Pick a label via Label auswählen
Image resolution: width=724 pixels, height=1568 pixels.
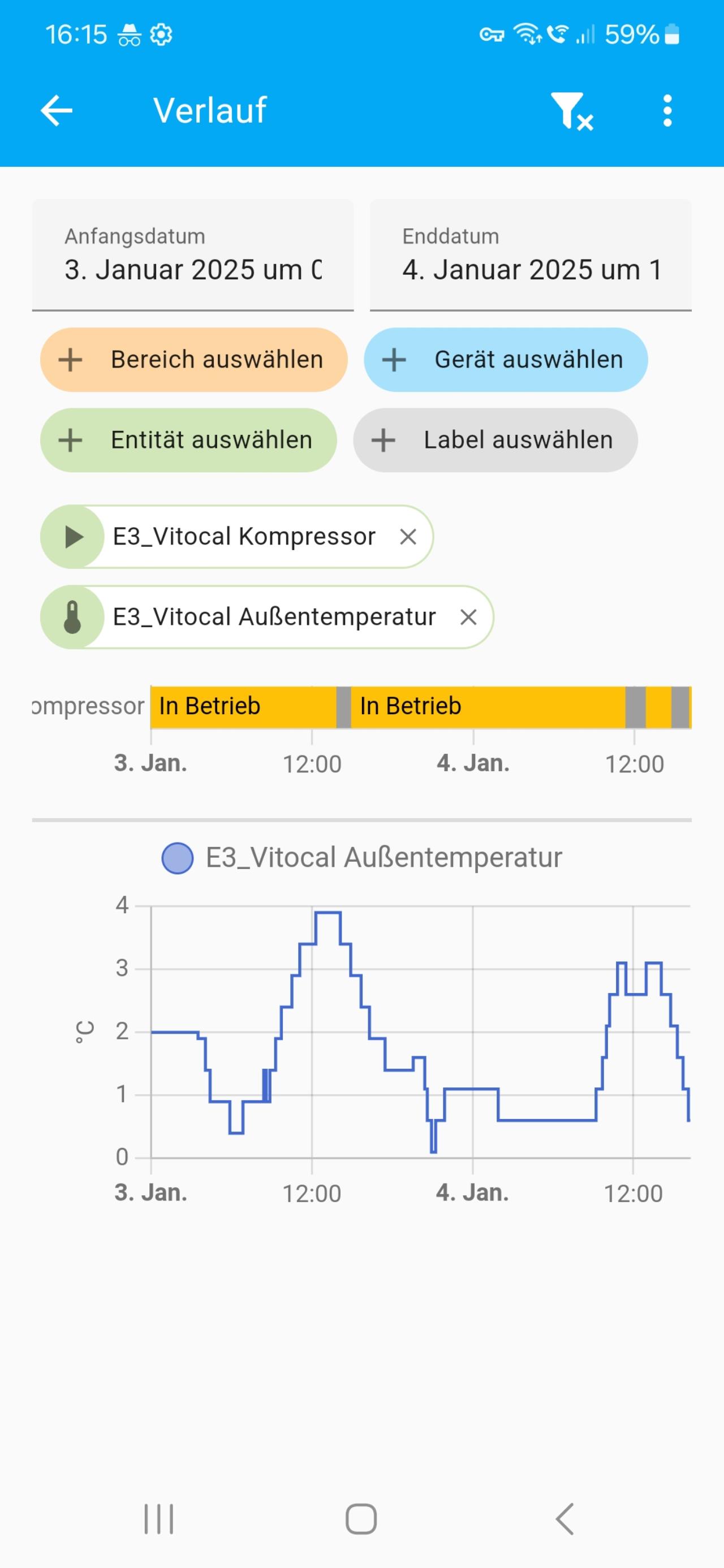point(495,440)
